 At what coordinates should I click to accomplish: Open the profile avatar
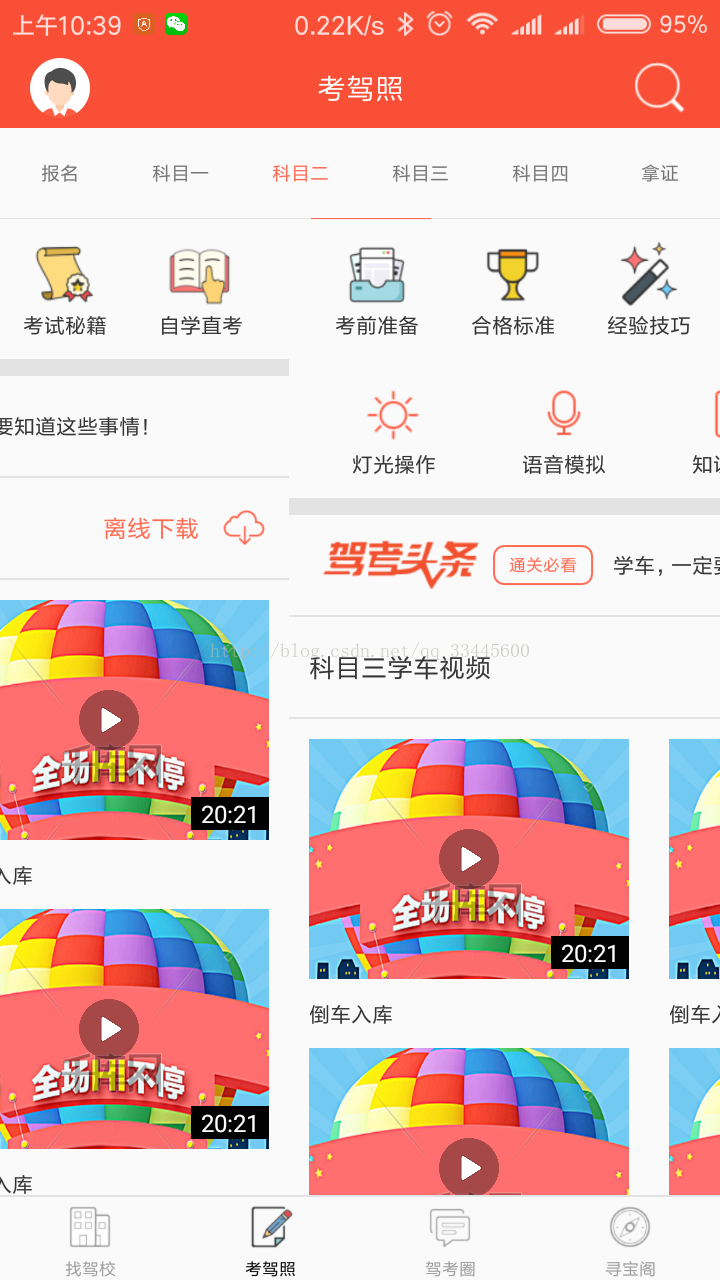60,88
